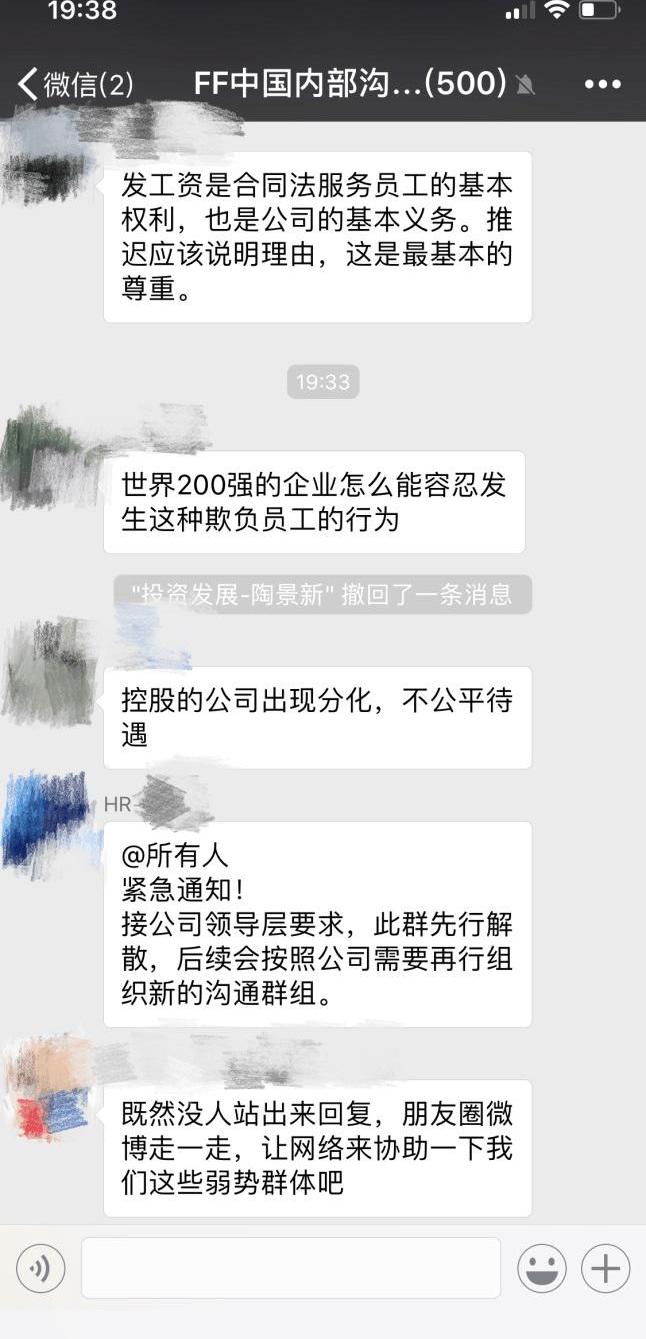This screenshot has height=1339, width=646.
Task: Go back to the 微信 chat list
Action: click(x=72, y=85)
